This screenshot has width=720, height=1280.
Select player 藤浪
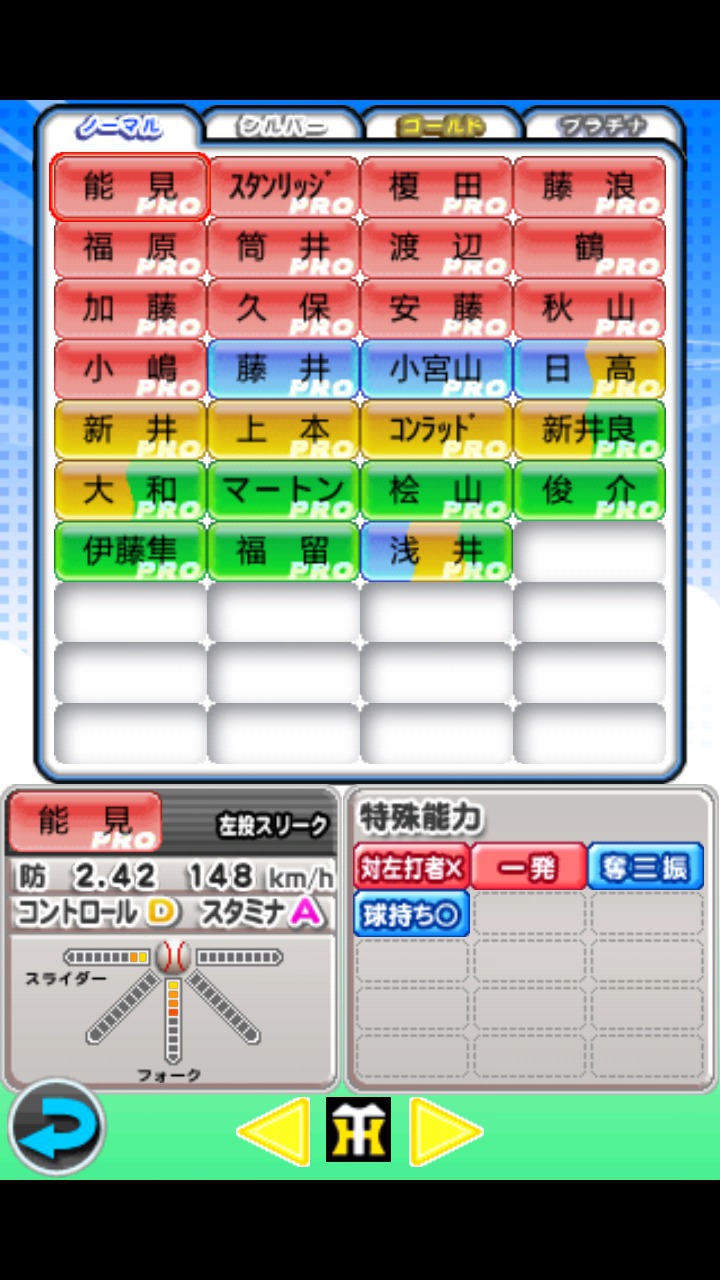589,187
